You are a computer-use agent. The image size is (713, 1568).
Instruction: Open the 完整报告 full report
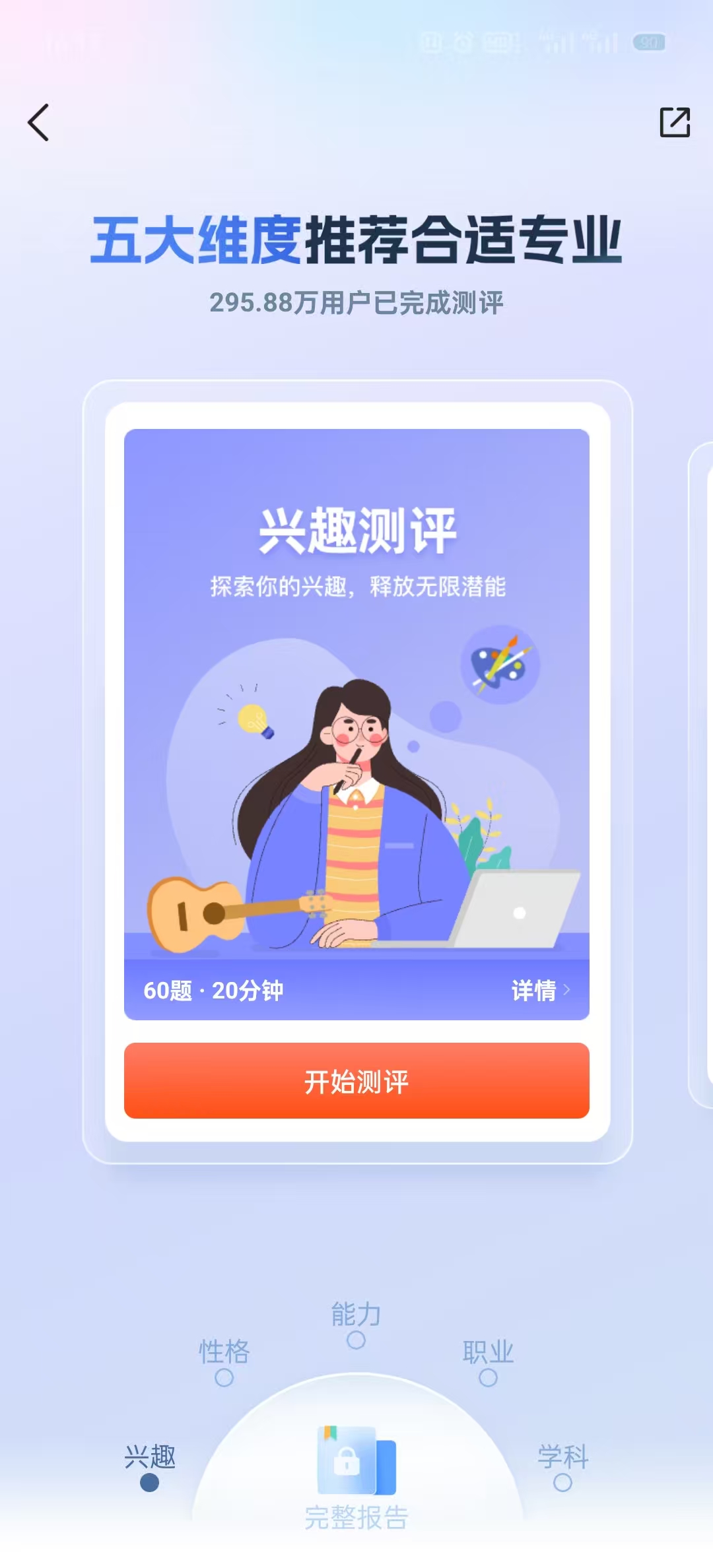point(356,1478)
